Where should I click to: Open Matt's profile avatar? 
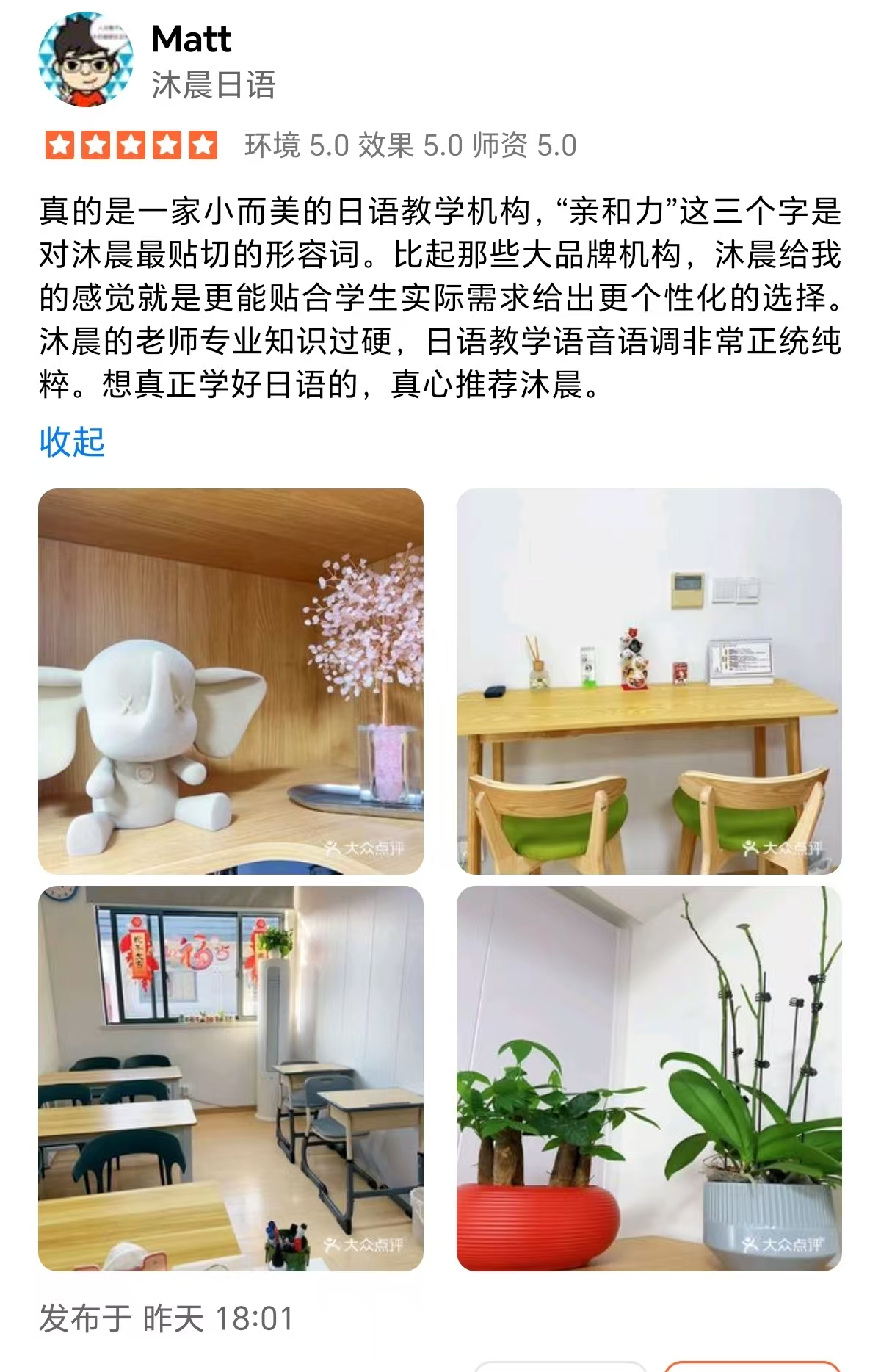coord(85,60)
